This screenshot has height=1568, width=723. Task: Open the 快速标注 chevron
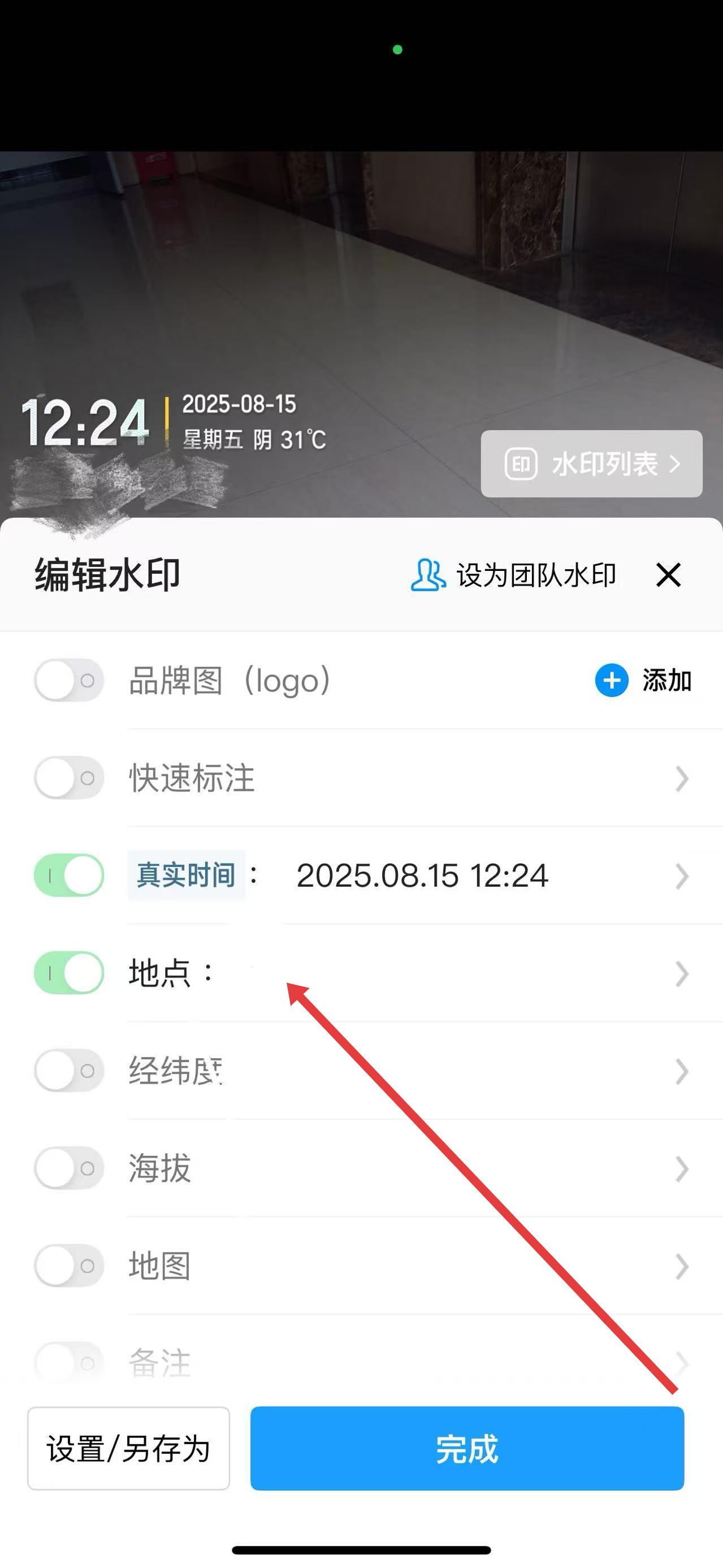click(681, 778)
